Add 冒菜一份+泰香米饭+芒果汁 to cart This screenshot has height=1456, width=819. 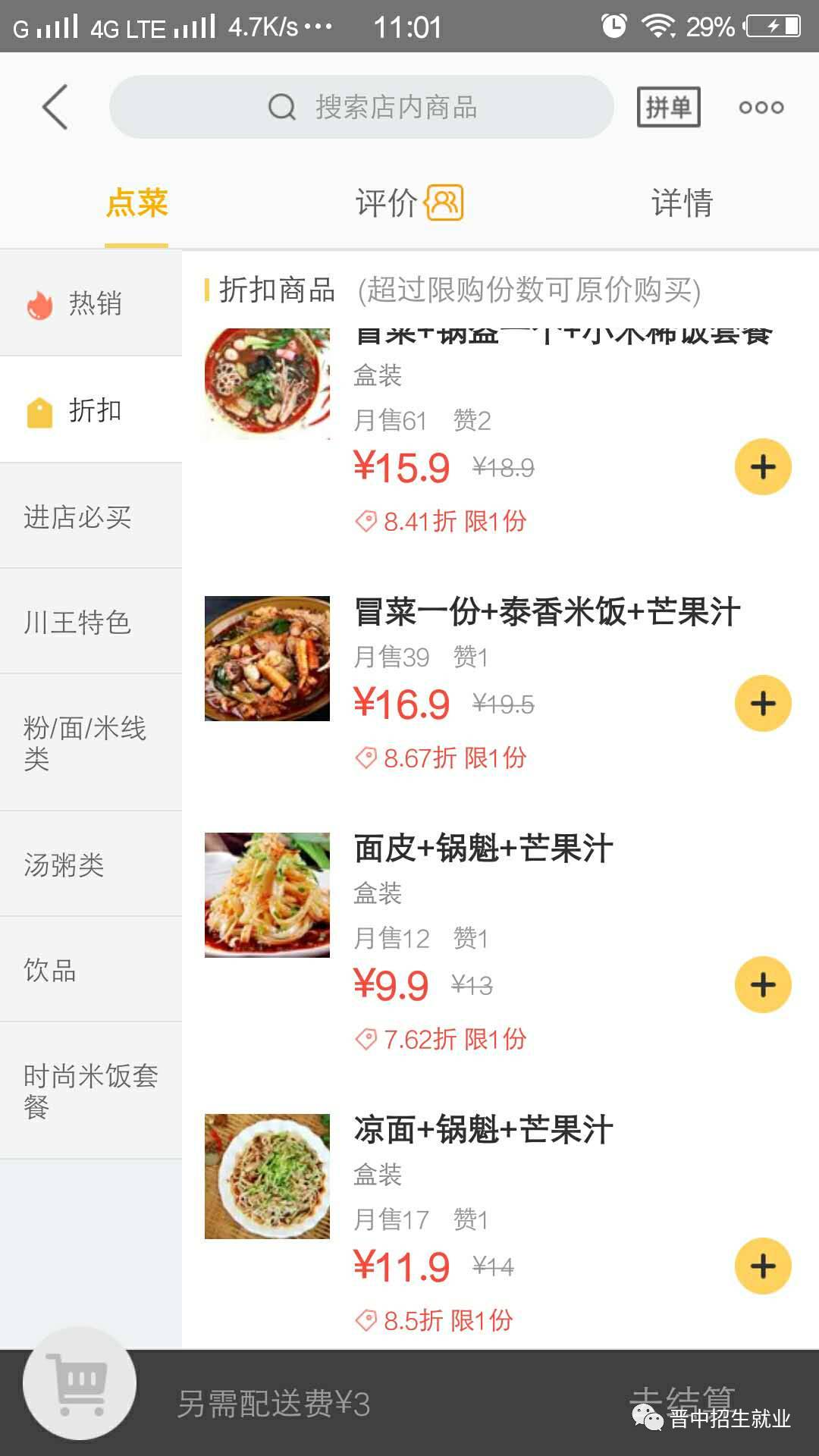pyautogui.click(x=763, y=704)
